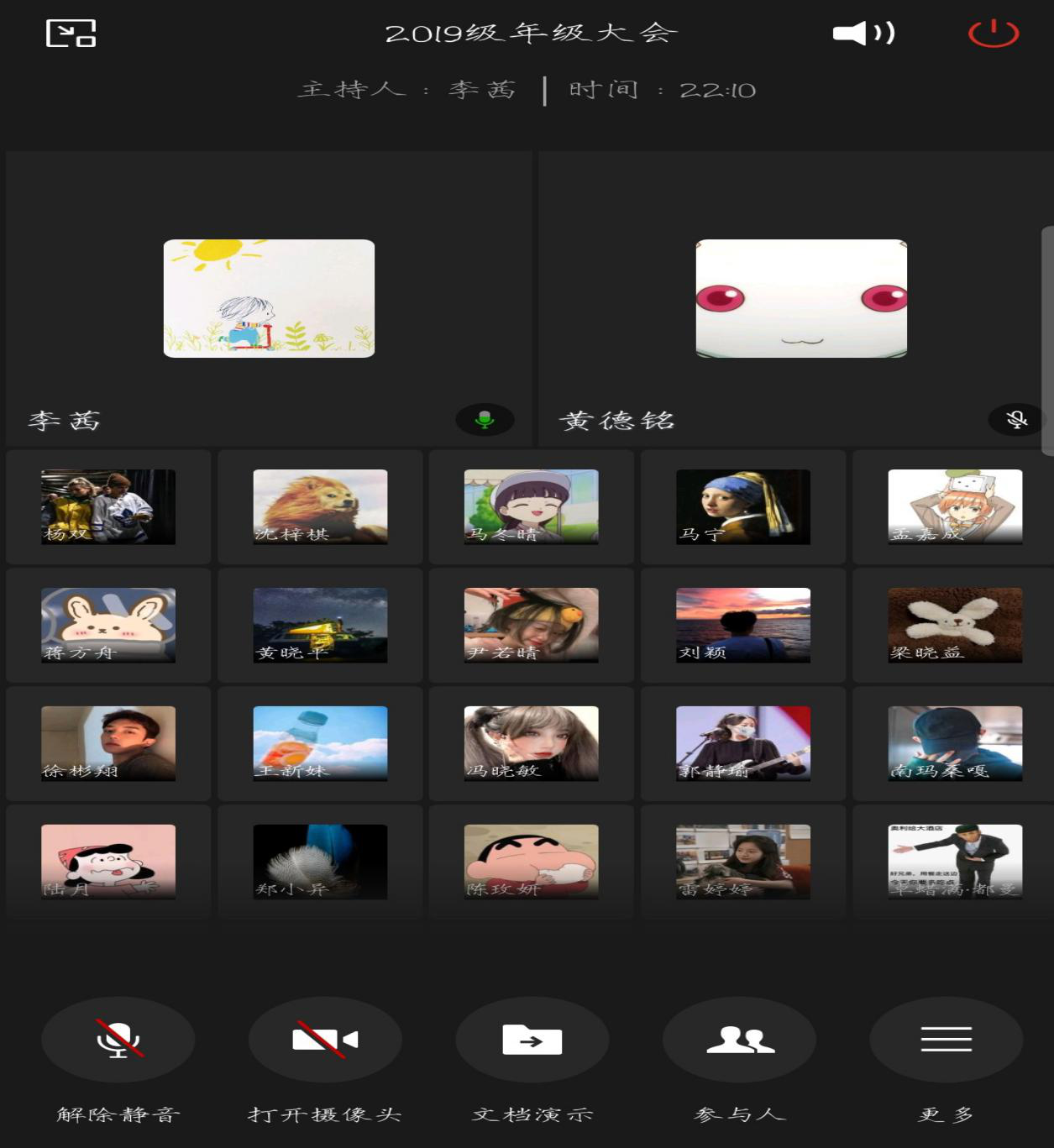
Task: Select participant tile 马宁
Action: pyautogui.click(x=743, y=506)
